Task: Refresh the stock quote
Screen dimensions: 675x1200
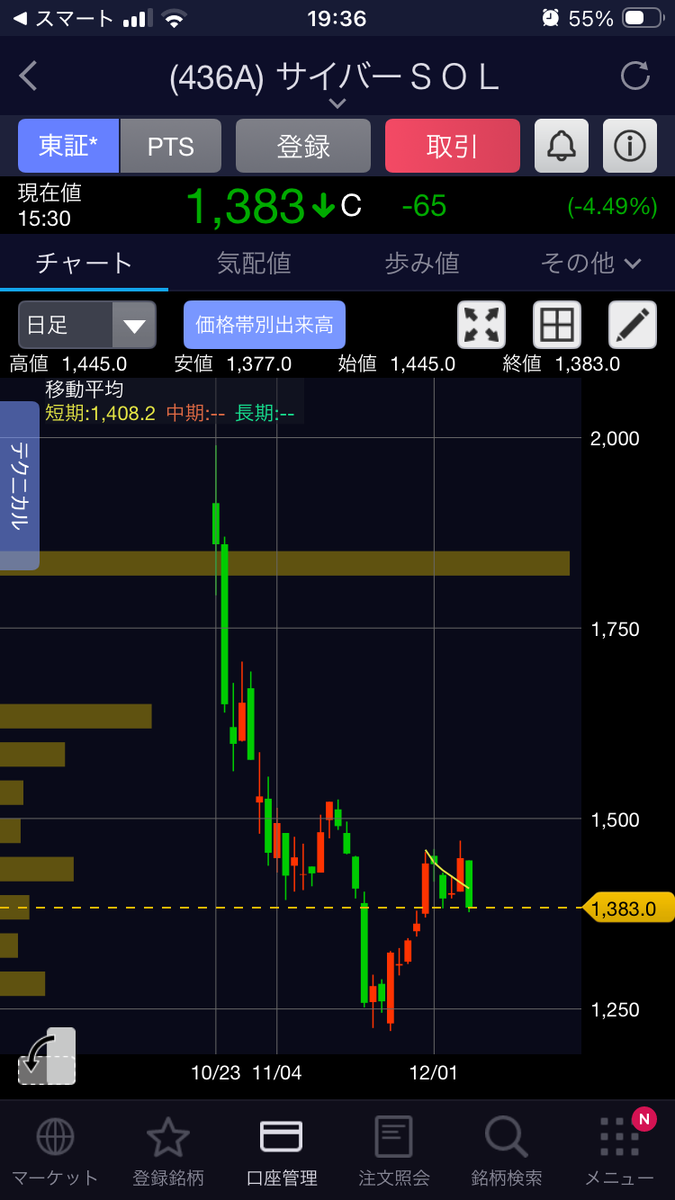Action: tap(635, 76)
